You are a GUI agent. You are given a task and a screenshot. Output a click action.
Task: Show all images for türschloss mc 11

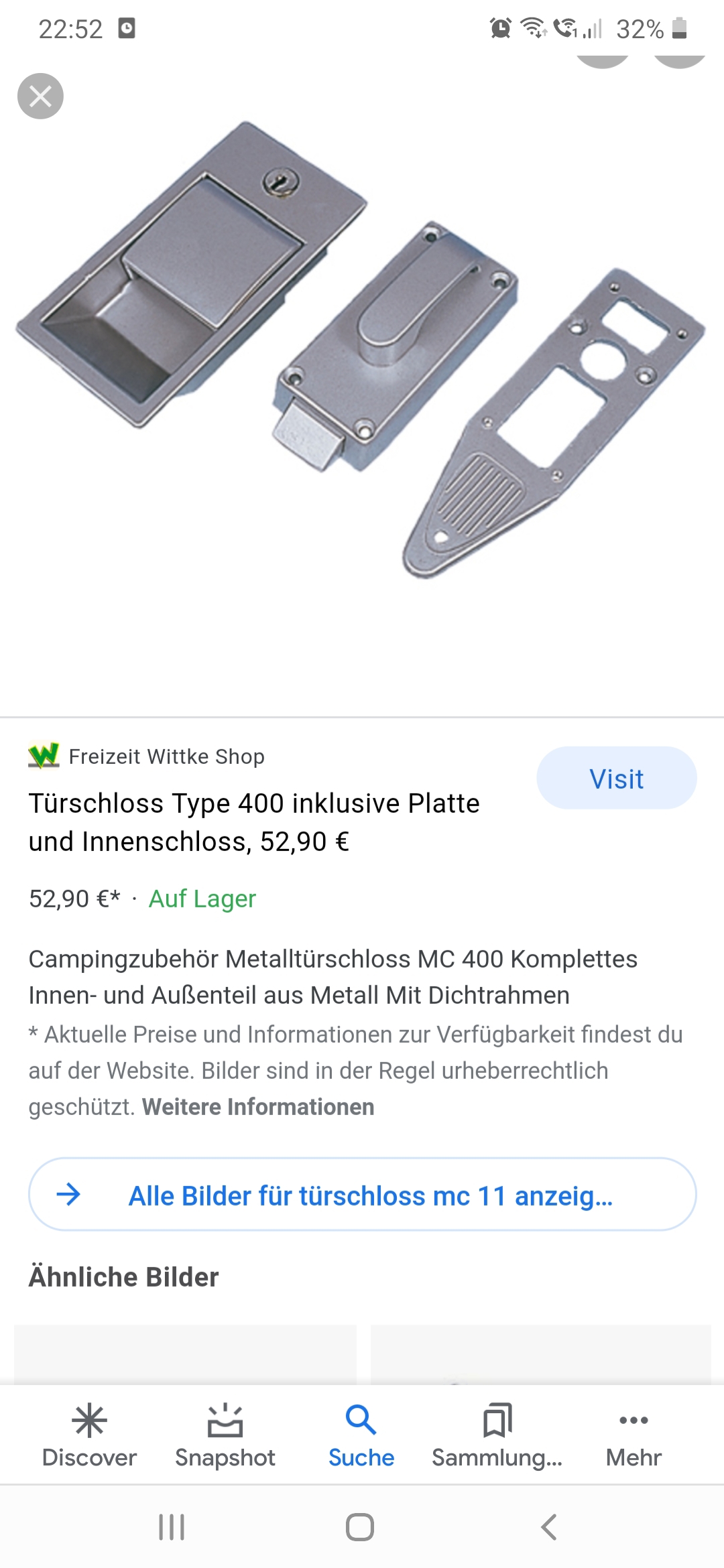(x=362, y=1195)
